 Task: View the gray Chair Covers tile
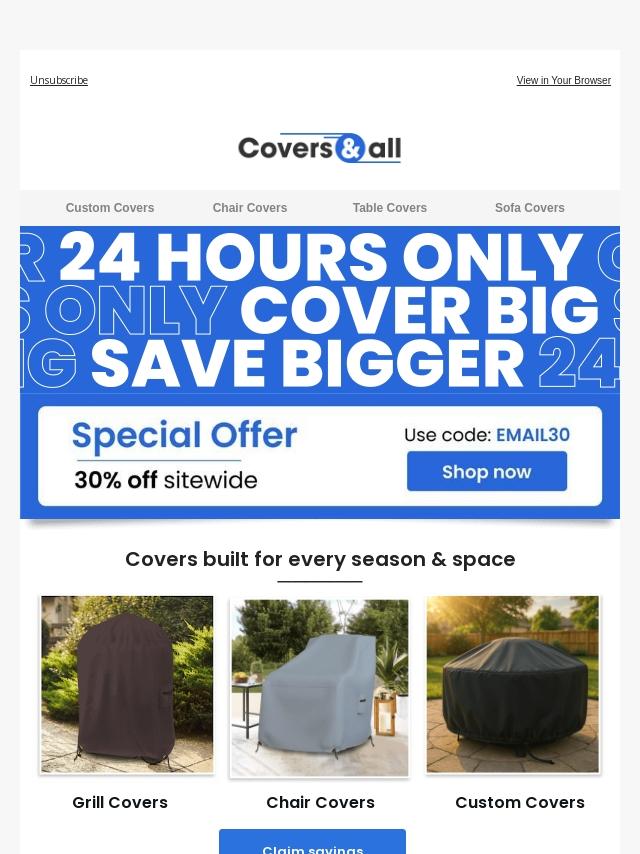point(320,688)
